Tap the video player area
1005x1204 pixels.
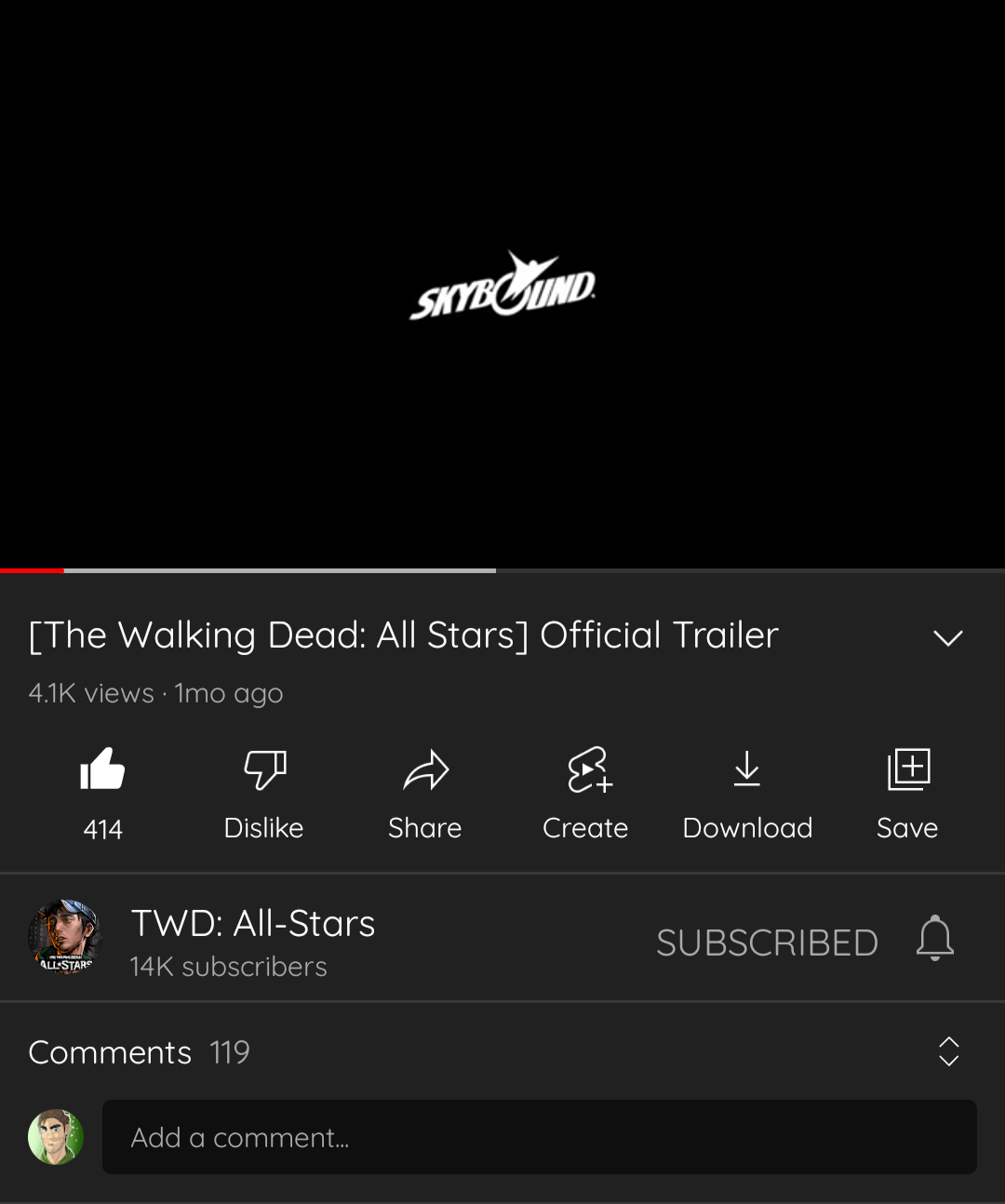[x=502, y=284]
